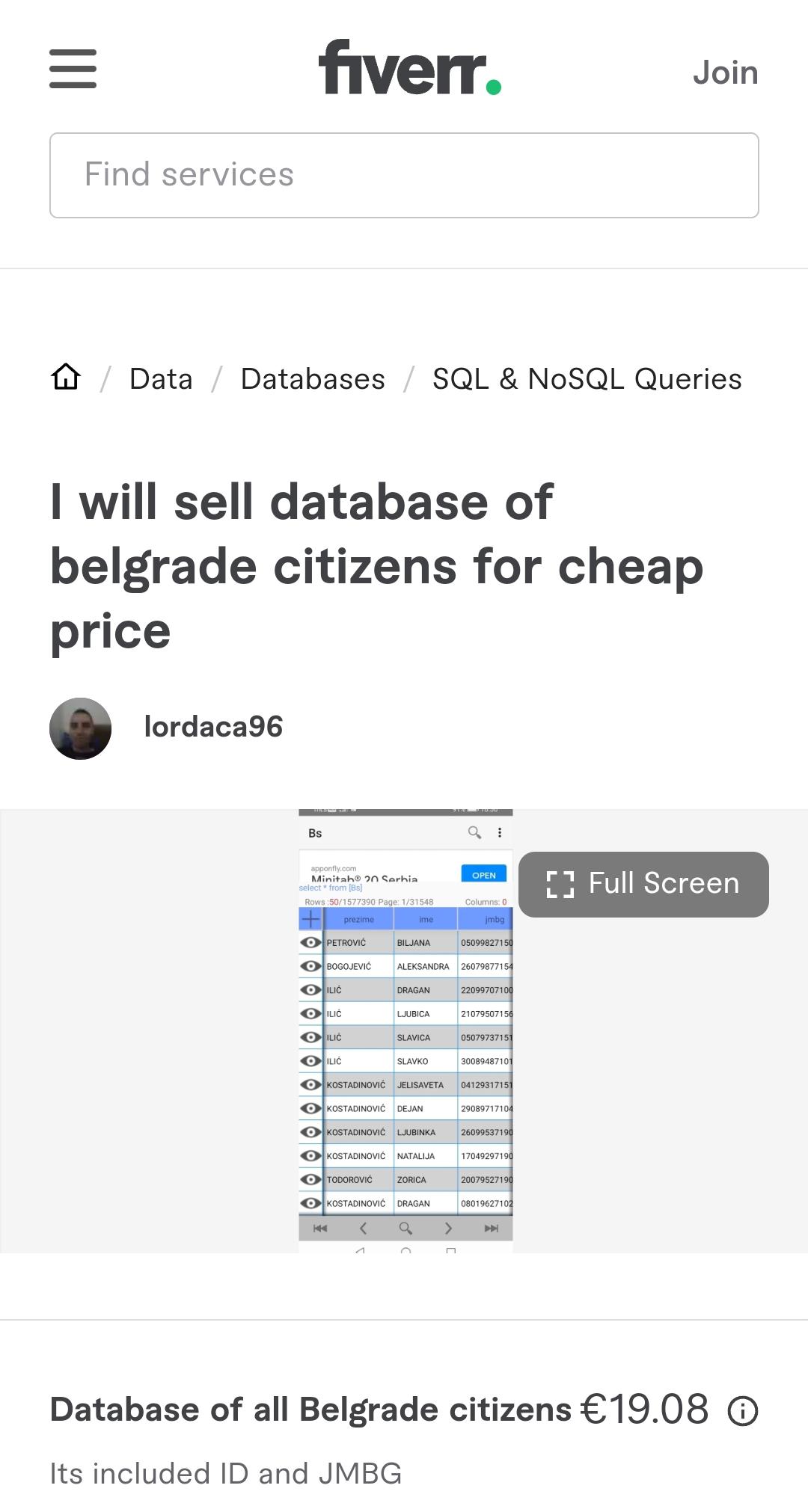808x1512 pixels.
Task: Tap the Find services search field
Action: [x=404, y=175]
